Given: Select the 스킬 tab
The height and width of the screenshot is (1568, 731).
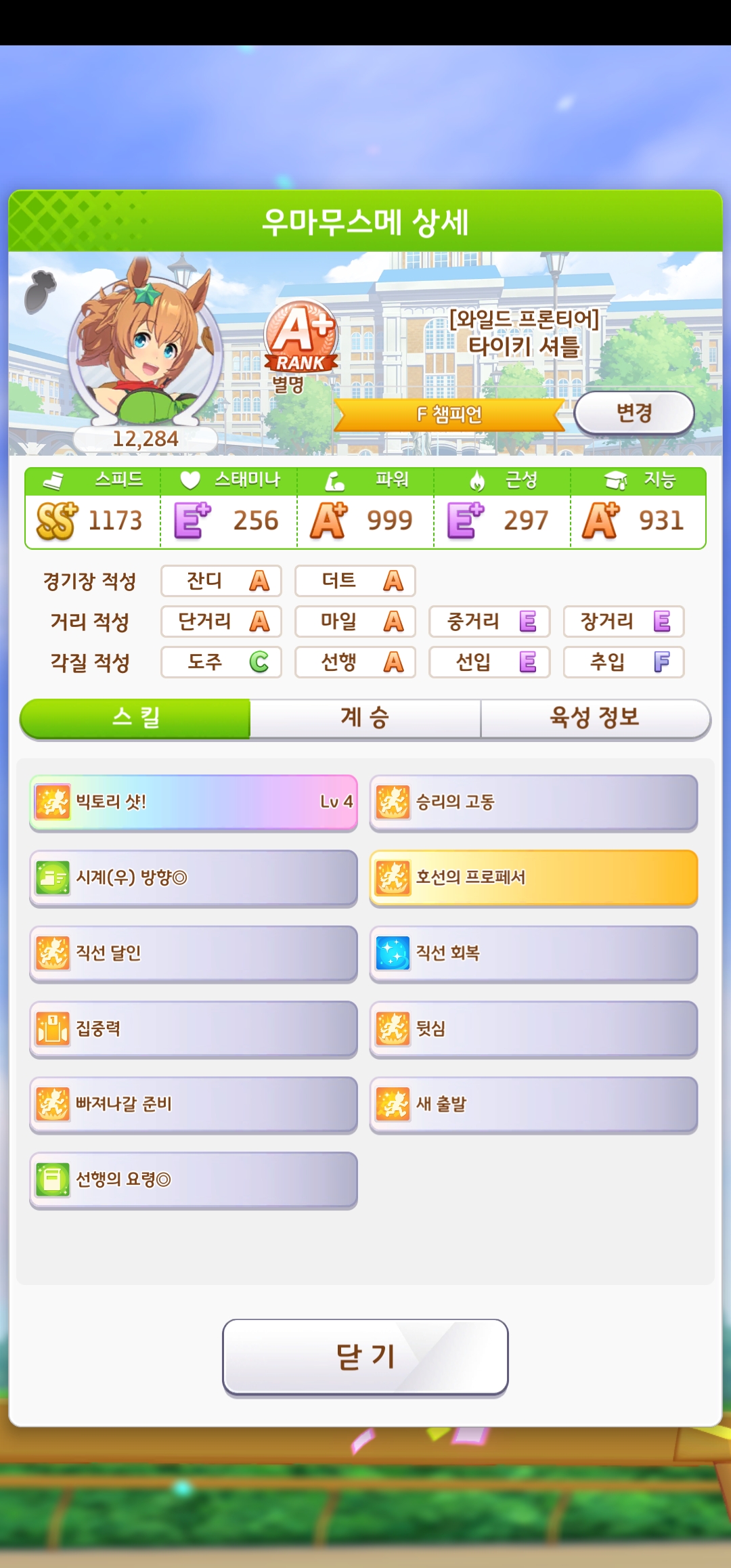Looking at the screenshot, I should [x=135, y=718].
